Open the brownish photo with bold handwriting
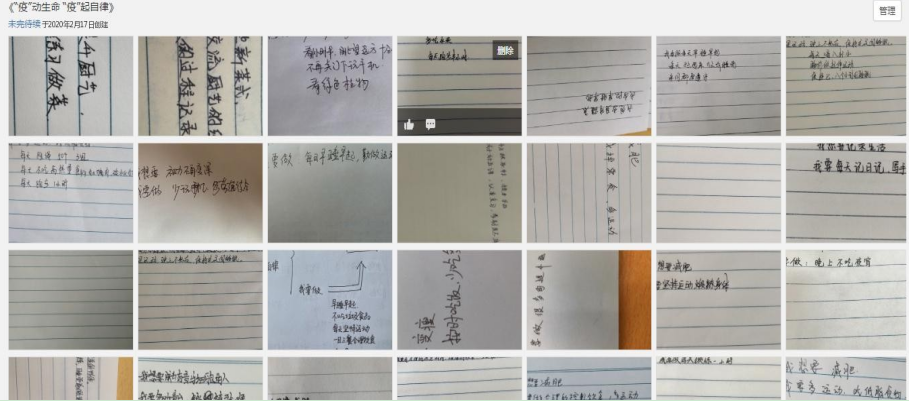 coord(199,192)
